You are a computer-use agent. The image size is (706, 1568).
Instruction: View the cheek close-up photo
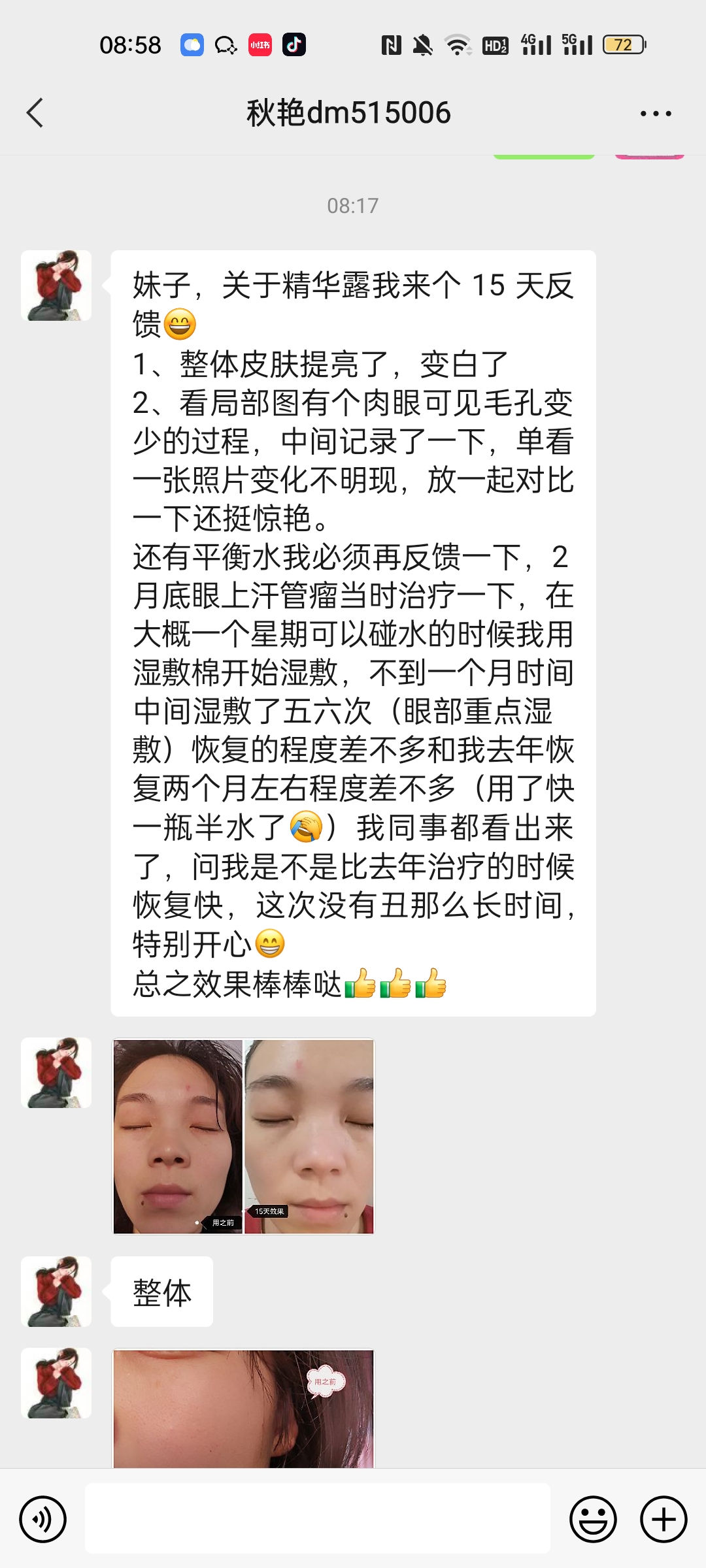244,1409
